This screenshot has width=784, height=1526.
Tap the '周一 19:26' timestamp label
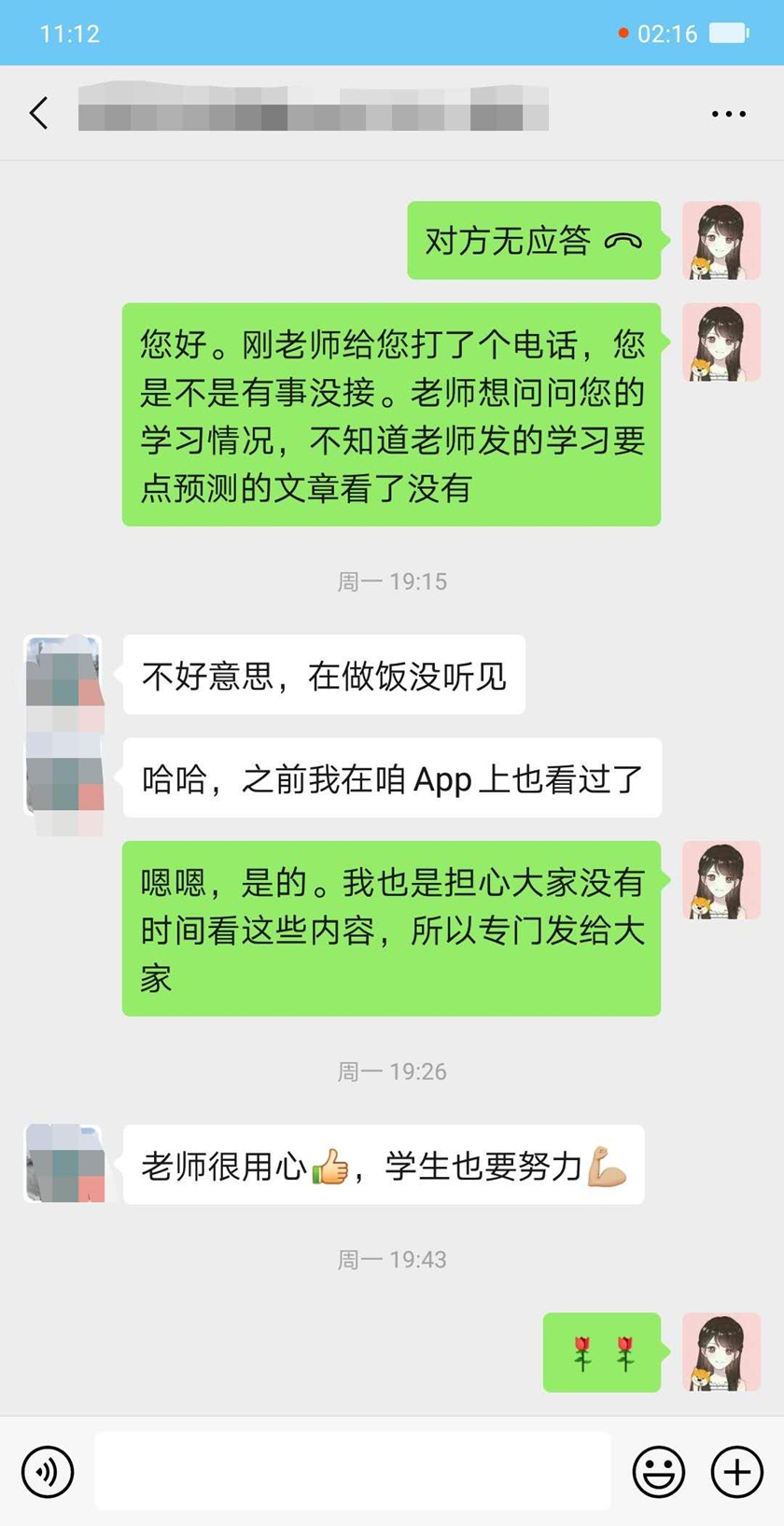(391, 1071)
